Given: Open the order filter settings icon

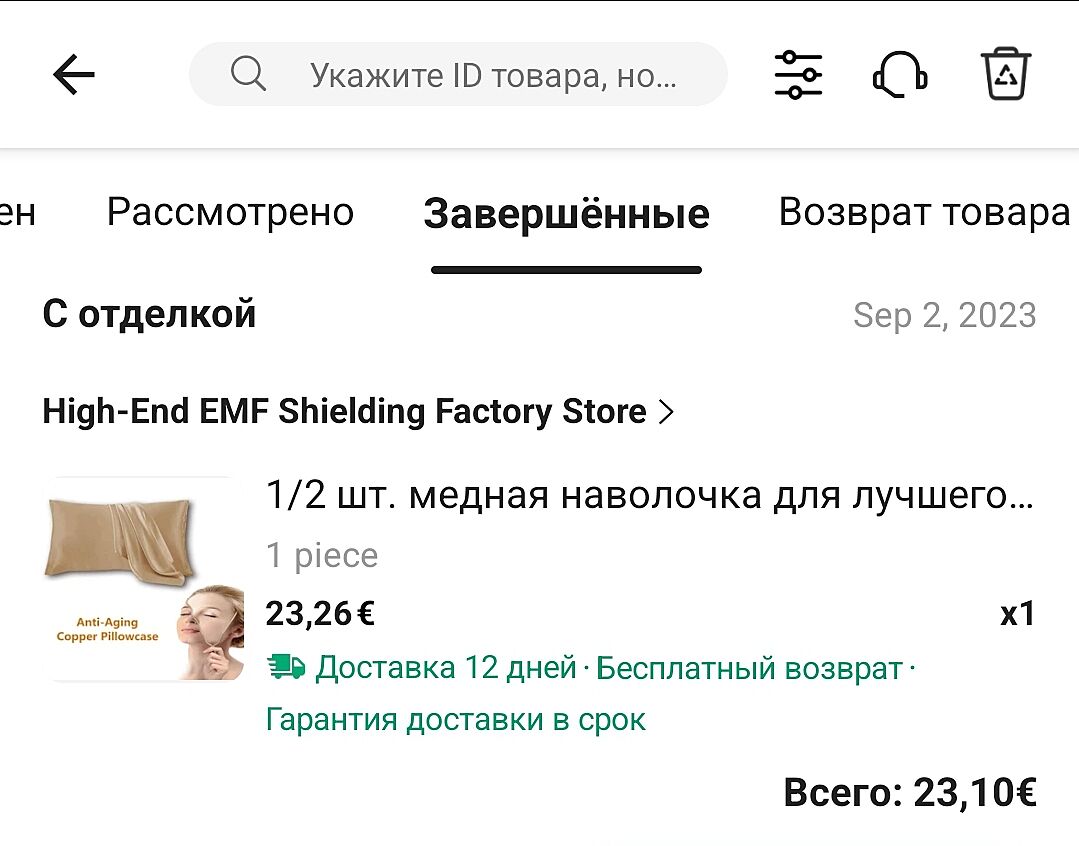Looking at the screenshot, I should (798, 75).
